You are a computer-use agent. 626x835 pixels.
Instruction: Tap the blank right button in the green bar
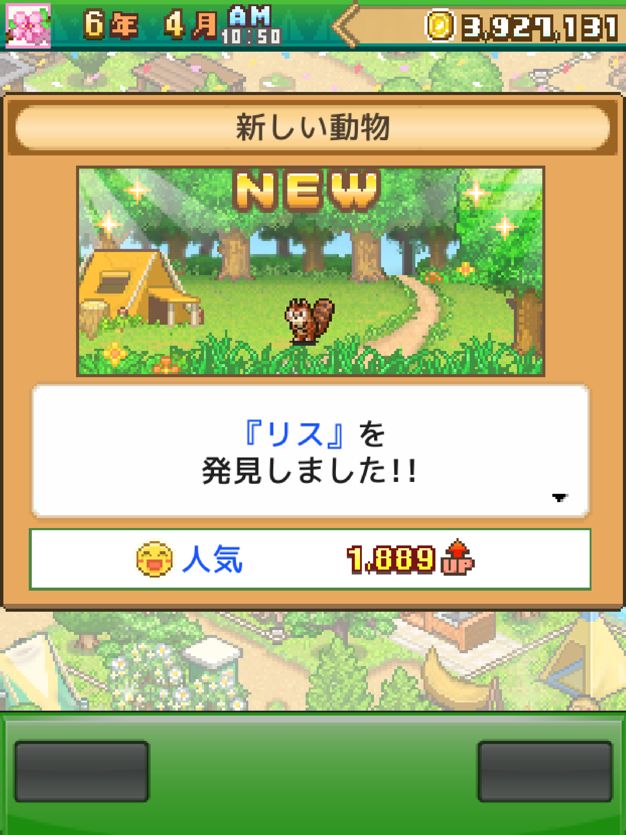tap(544, 771)
